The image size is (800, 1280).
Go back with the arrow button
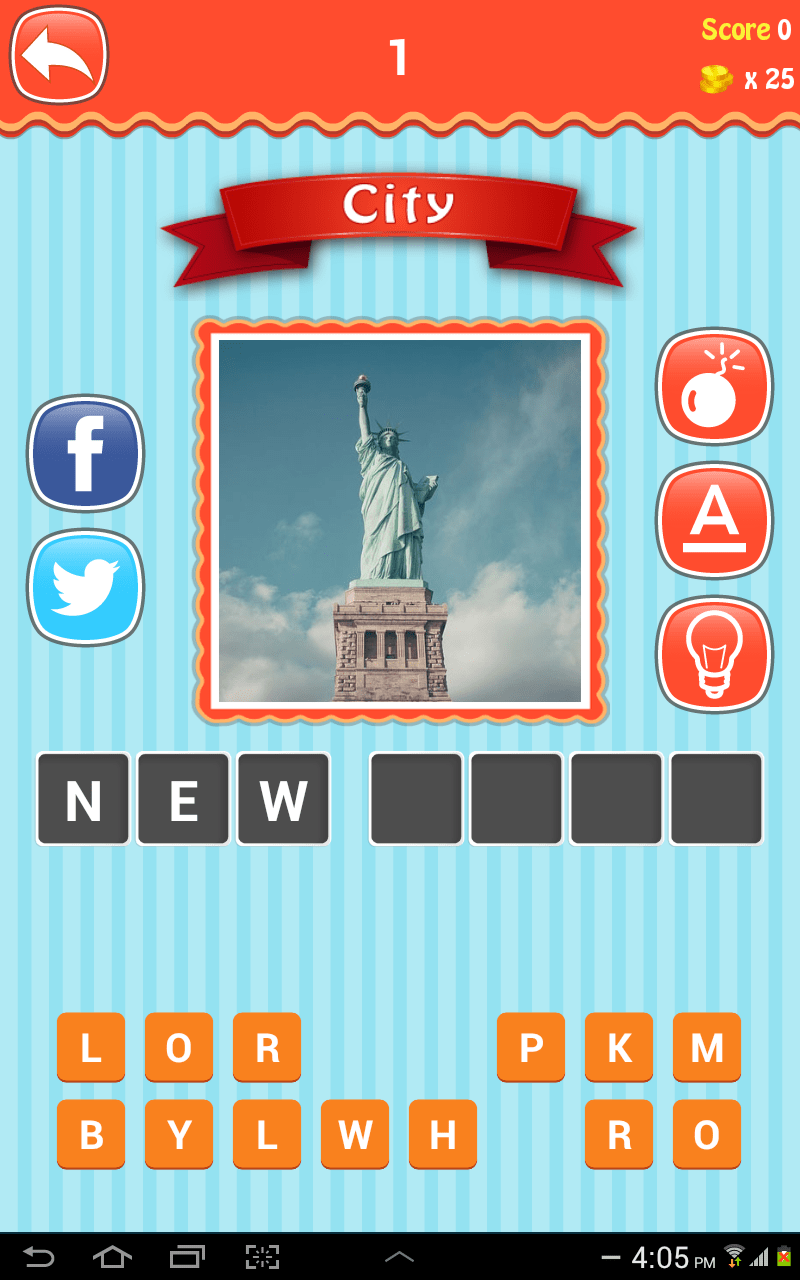click(x=58, y=54)
